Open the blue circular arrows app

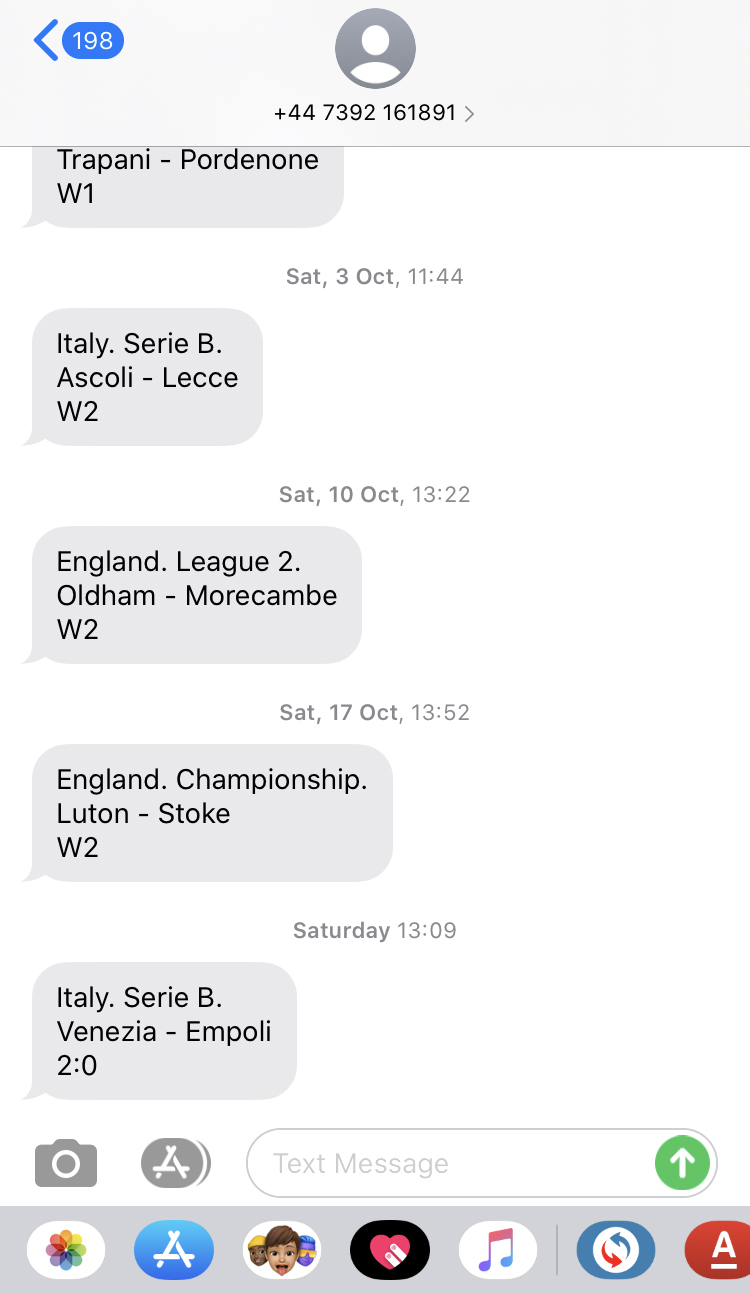click(616, 1250)
